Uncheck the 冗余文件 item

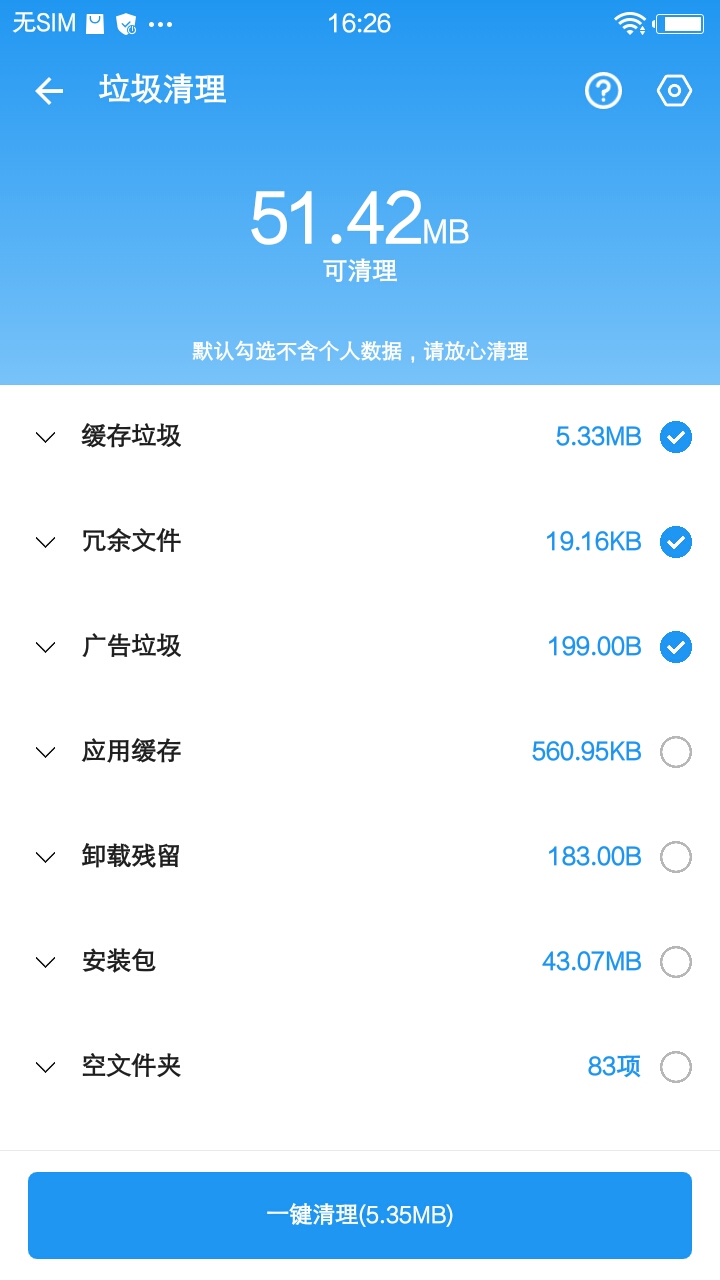coord(675,542)
